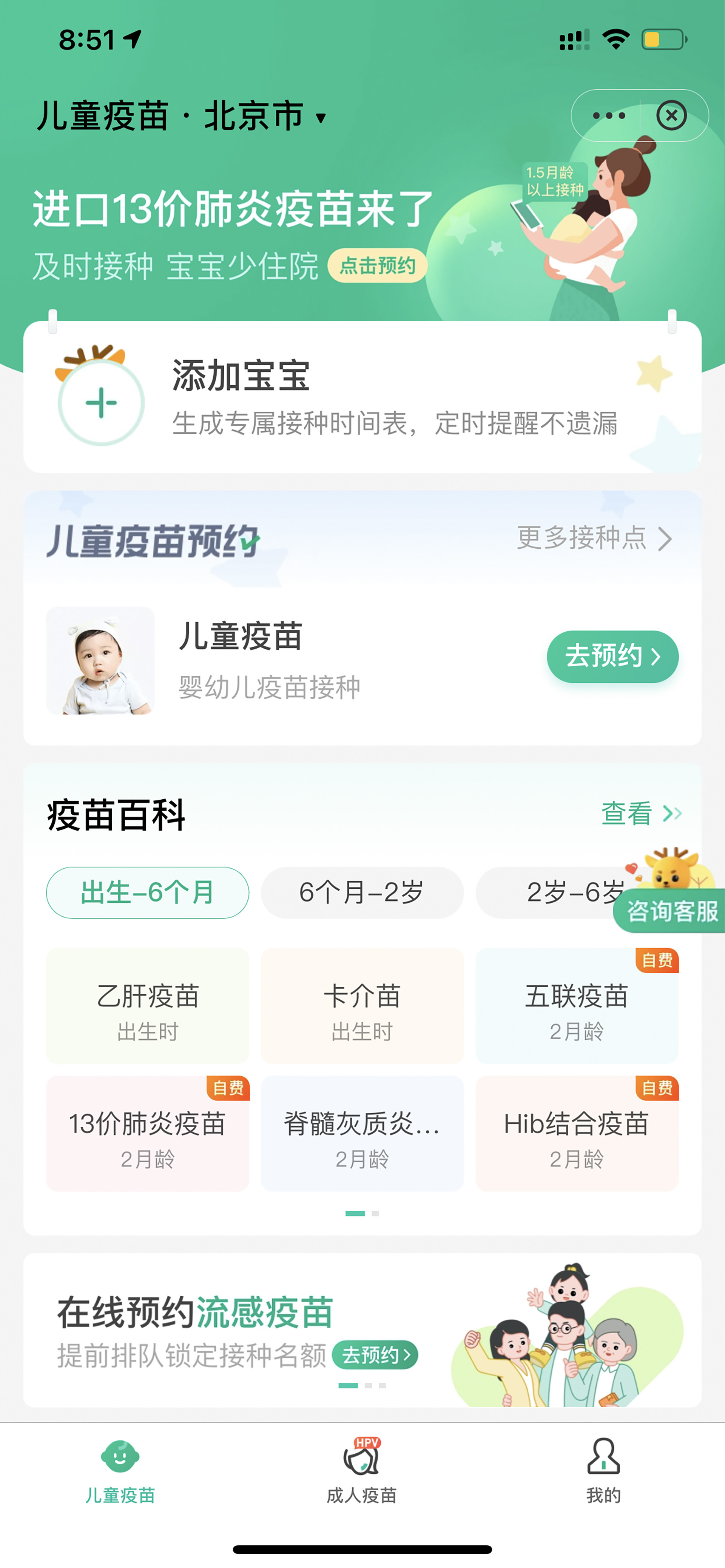Image resolution: width=725 pixels, height=1568 pixels.
Task: Tap 去预约 for children's vaccine
Action: [x=612, y=656]
